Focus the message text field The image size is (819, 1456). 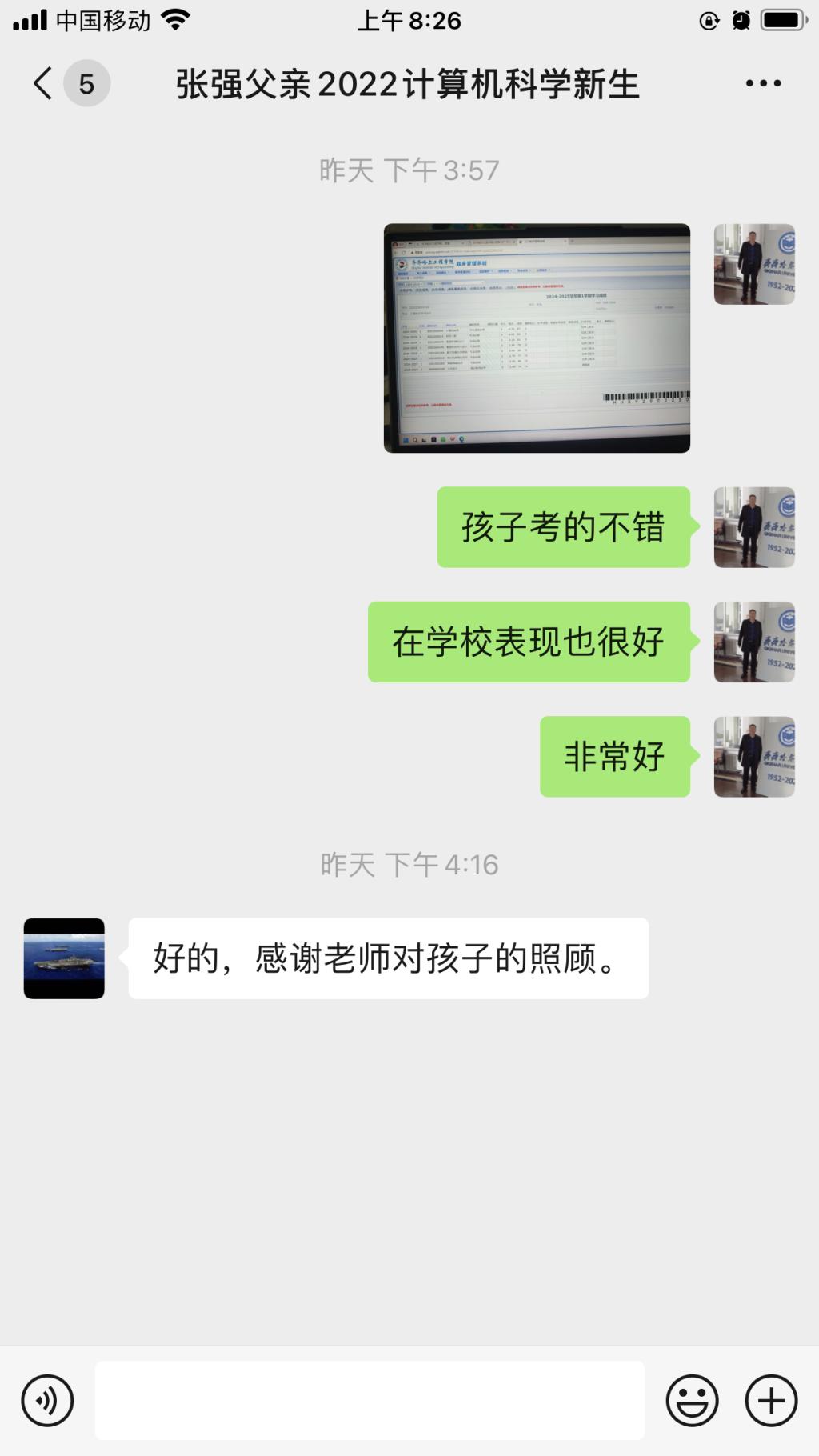[x=370, y=1401]
